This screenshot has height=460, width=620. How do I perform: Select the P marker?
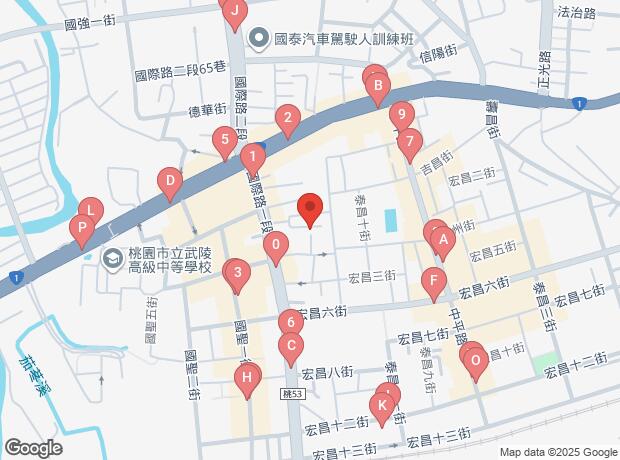80,228
